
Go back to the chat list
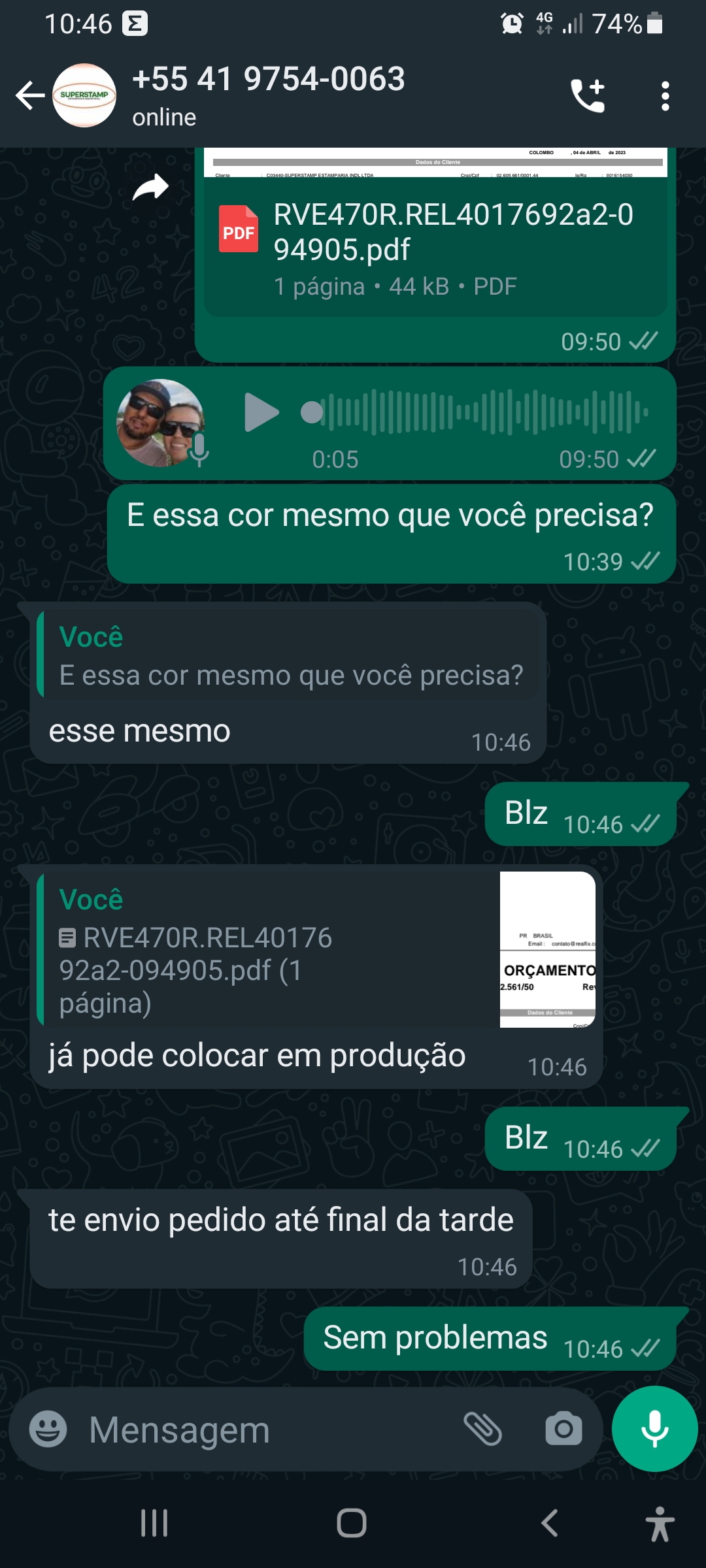[29, 96]
